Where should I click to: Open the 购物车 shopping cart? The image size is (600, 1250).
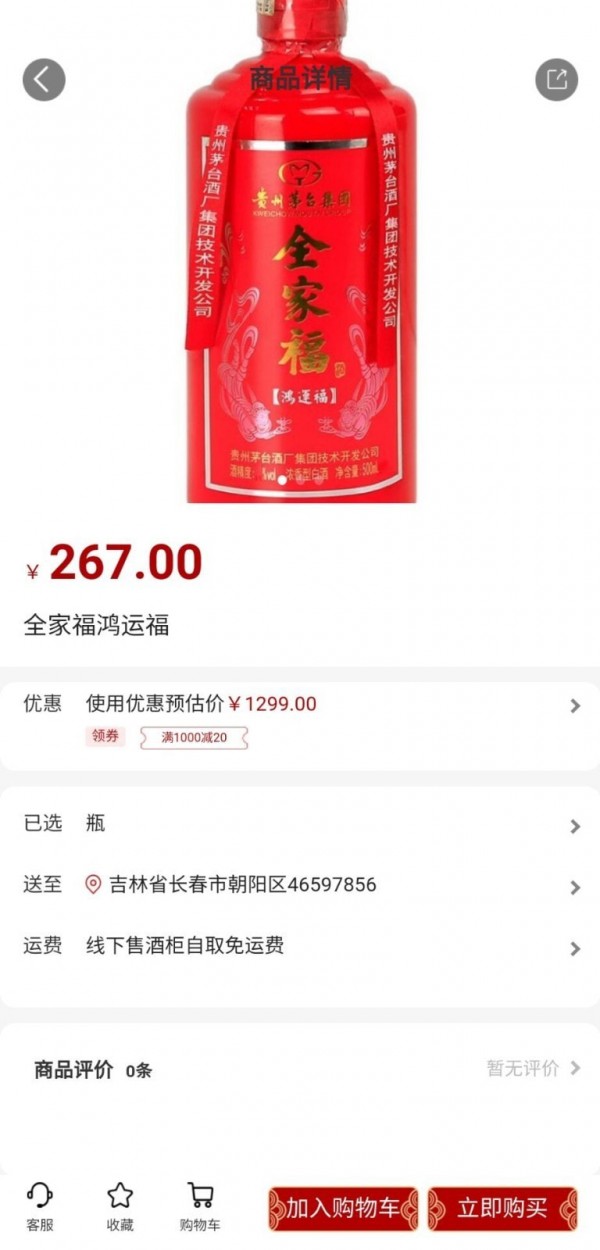coord(200,1207)
